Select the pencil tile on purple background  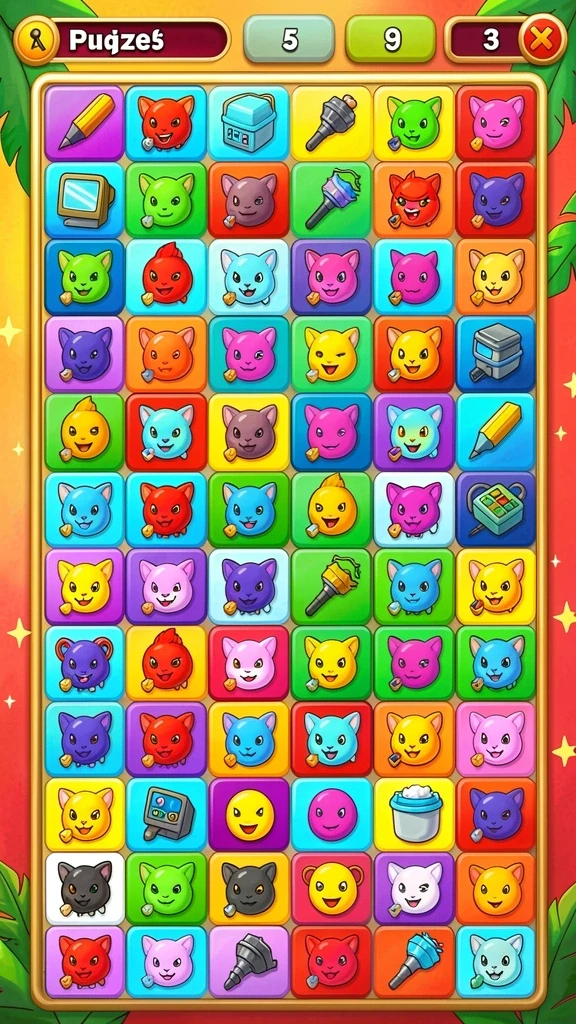pos(84,123)
